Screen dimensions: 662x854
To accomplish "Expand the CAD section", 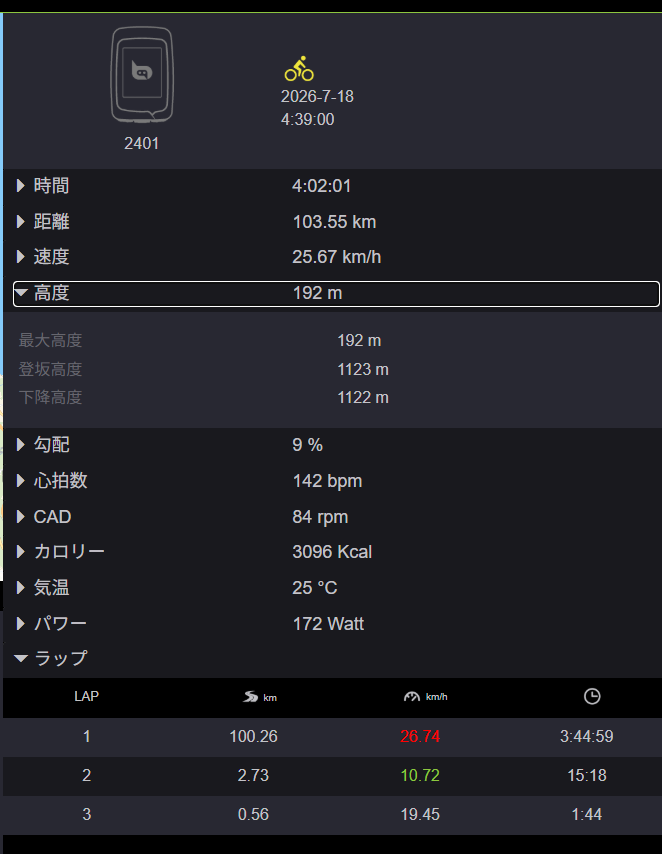I will coord(336,516).
